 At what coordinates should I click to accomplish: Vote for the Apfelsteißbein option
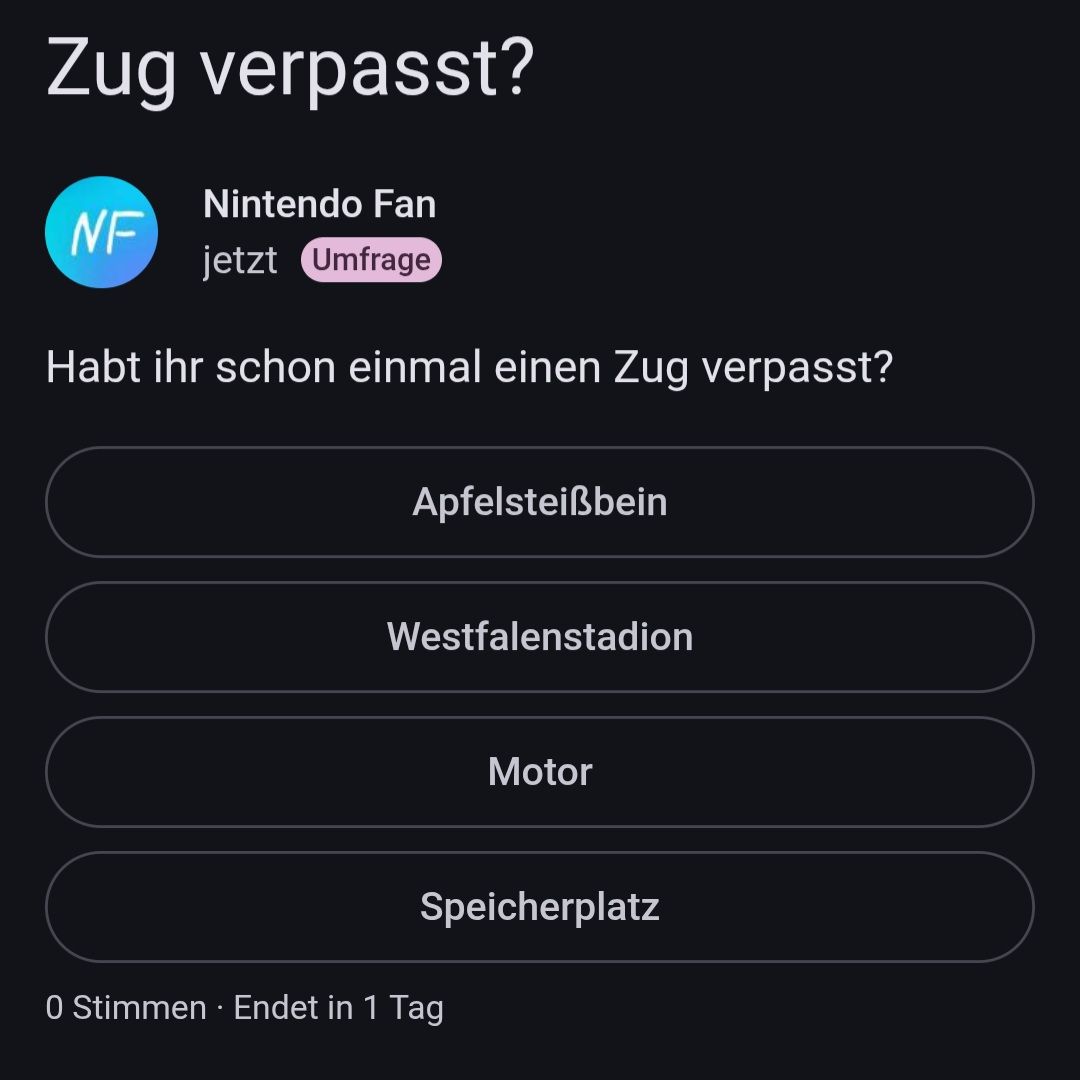(x=540, y=502)
